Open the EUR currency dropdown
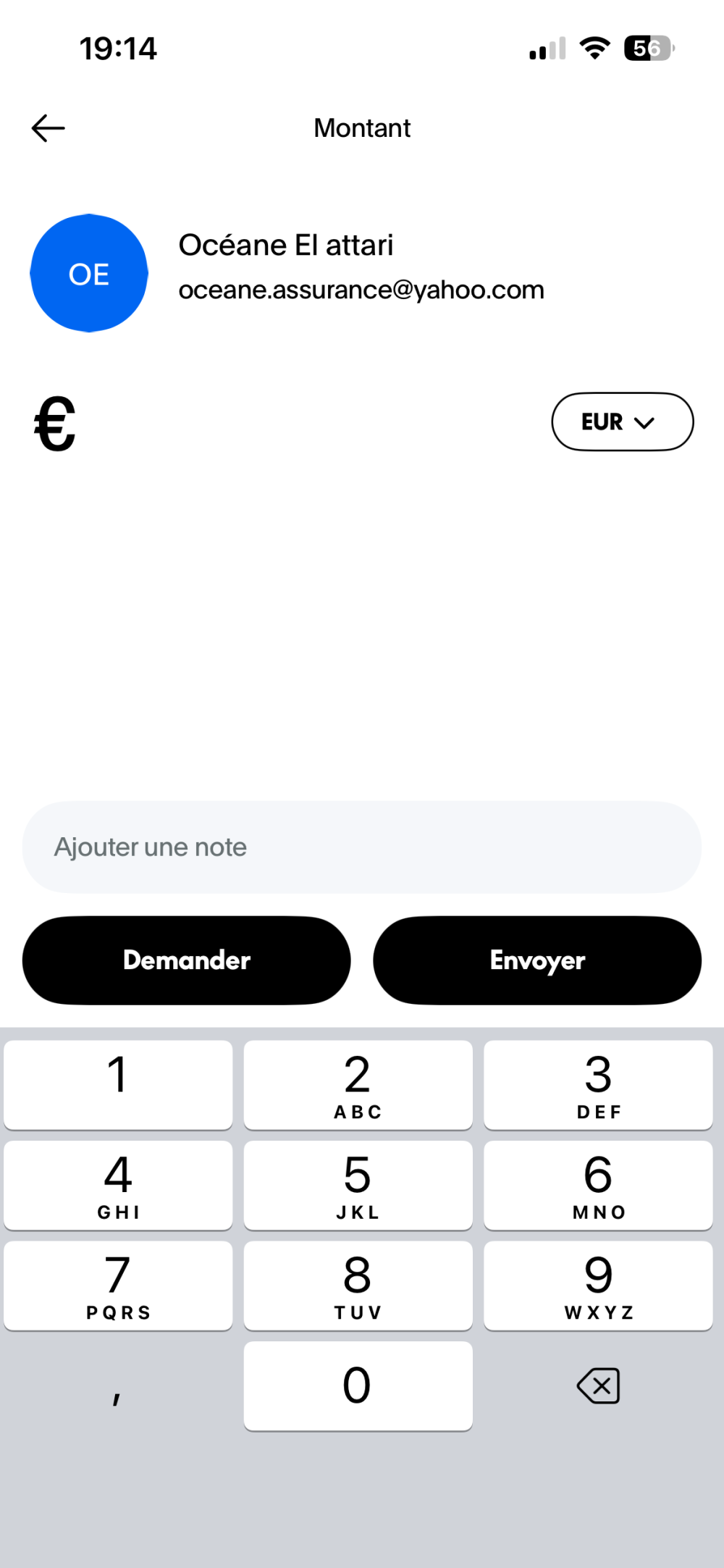724x1568 pixels. (x=622, y=422)
